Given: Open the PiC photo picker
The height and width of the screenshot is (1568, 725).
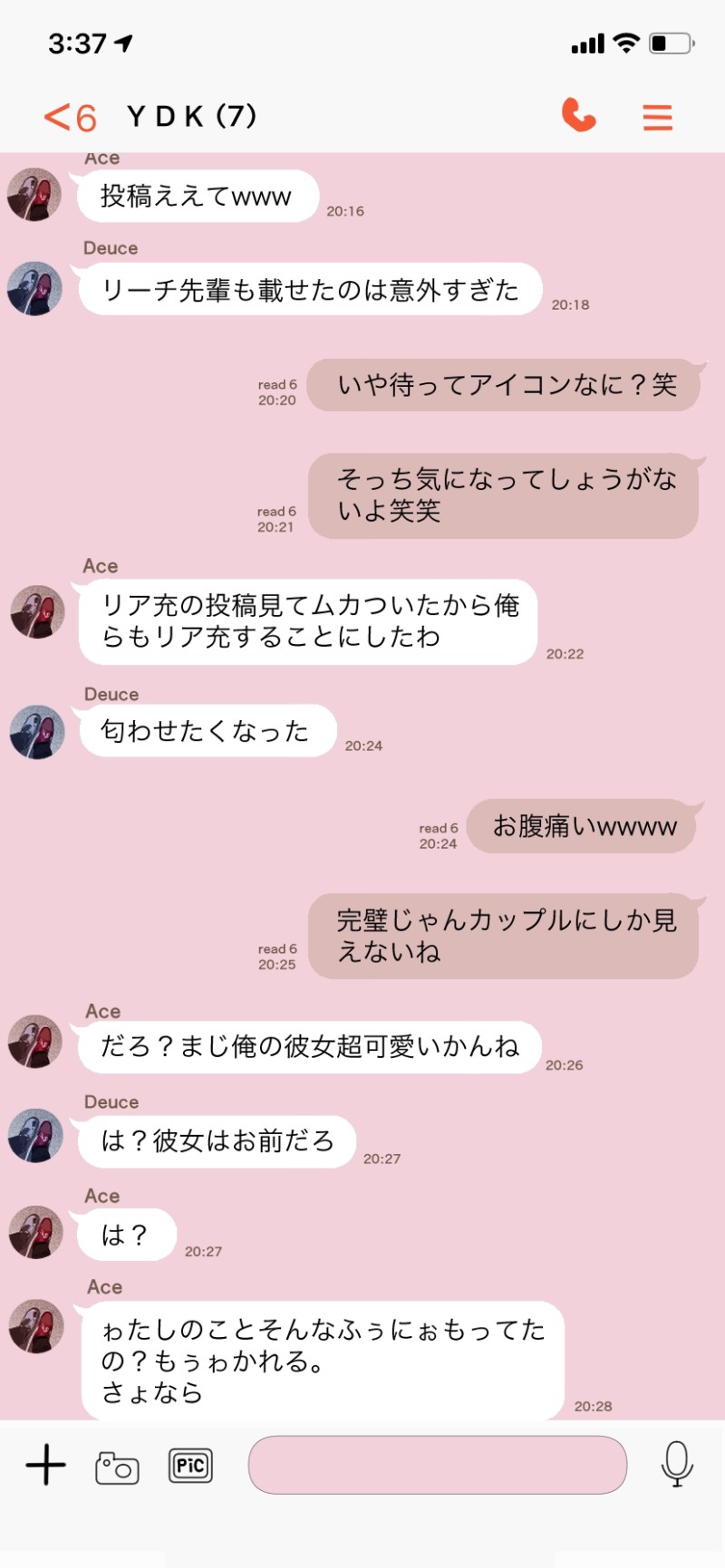Looking at the screenshot, I should (190, 1466).
